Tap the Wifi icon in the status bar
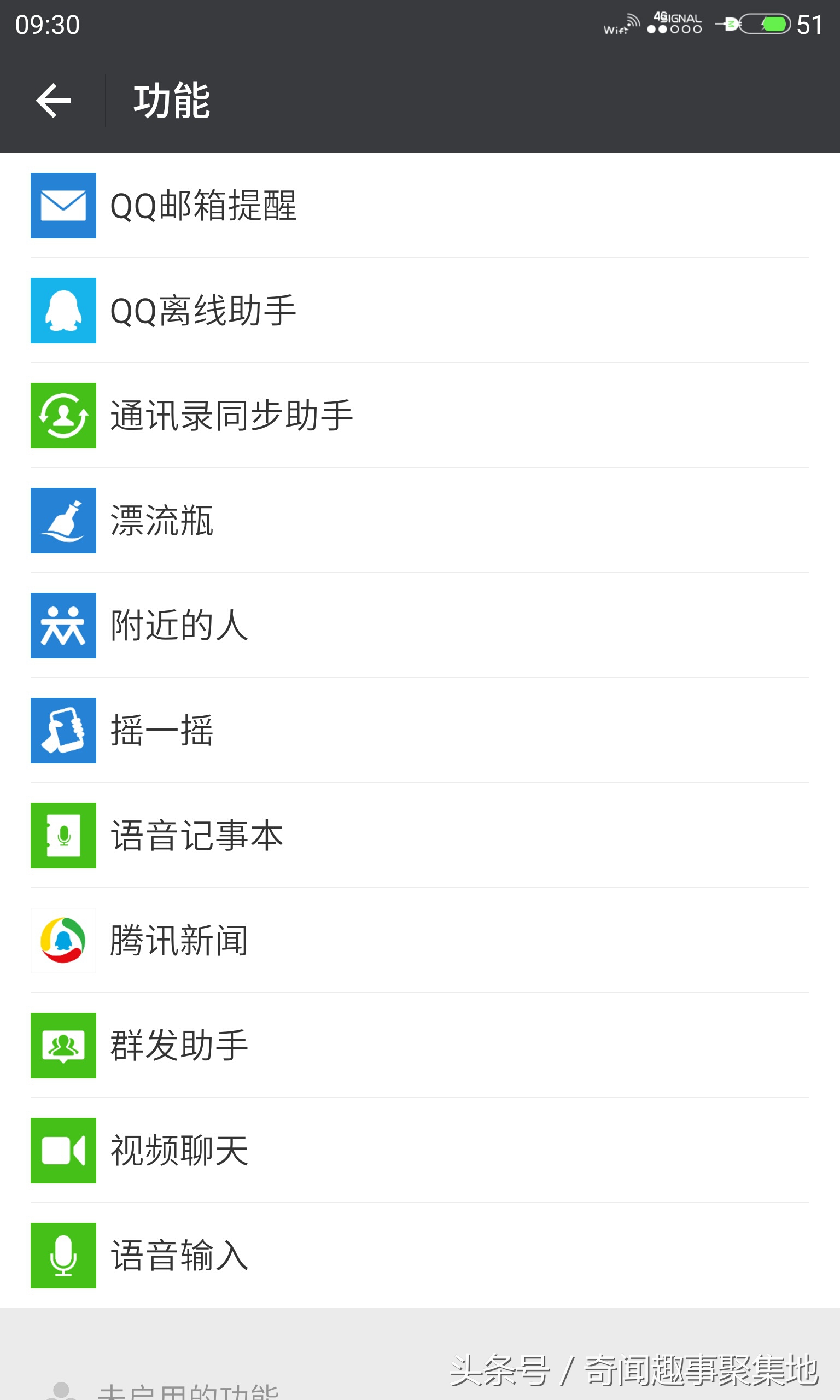This screenshot has height=1400, width=840. [x=620, y=24]
